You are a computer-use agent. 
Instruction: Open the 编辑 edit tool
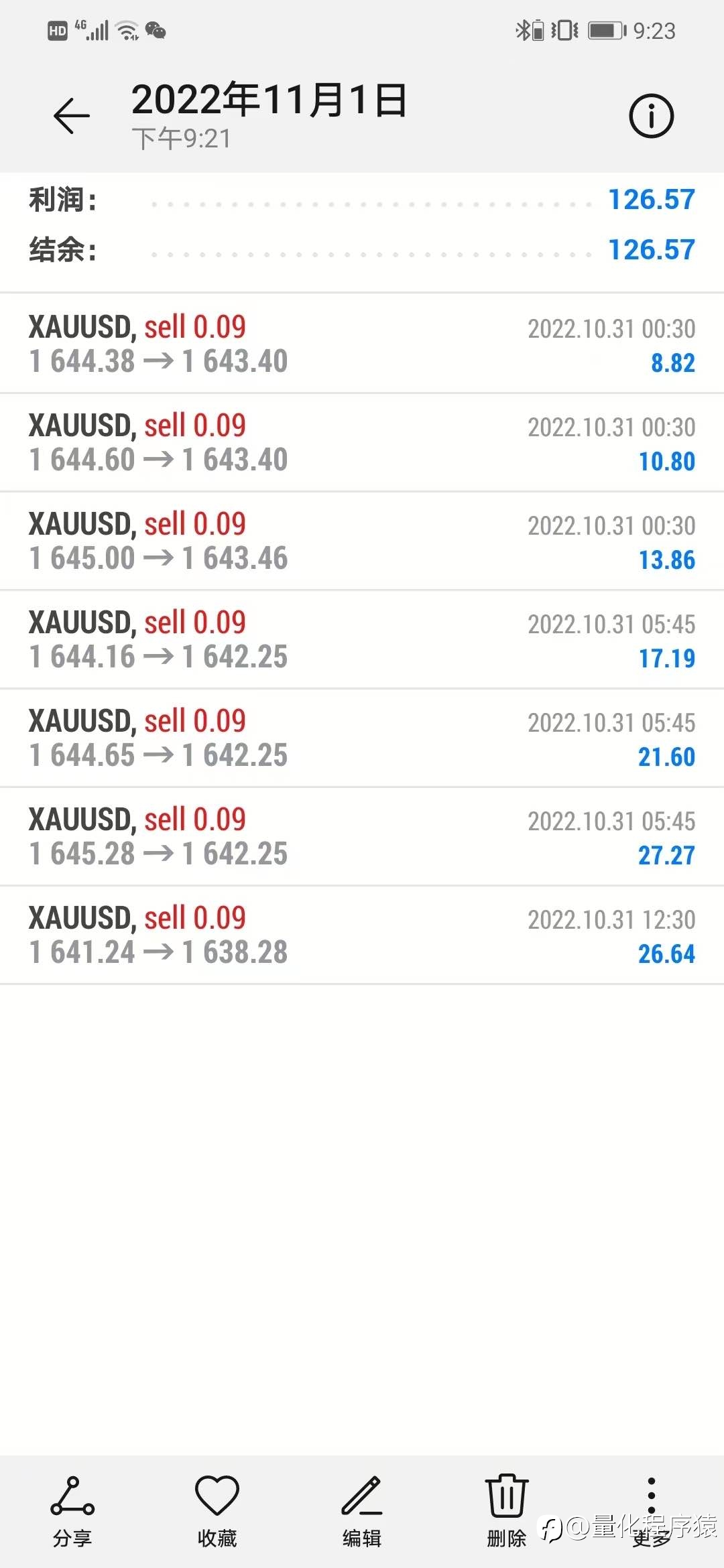(x=362, y=1511)
